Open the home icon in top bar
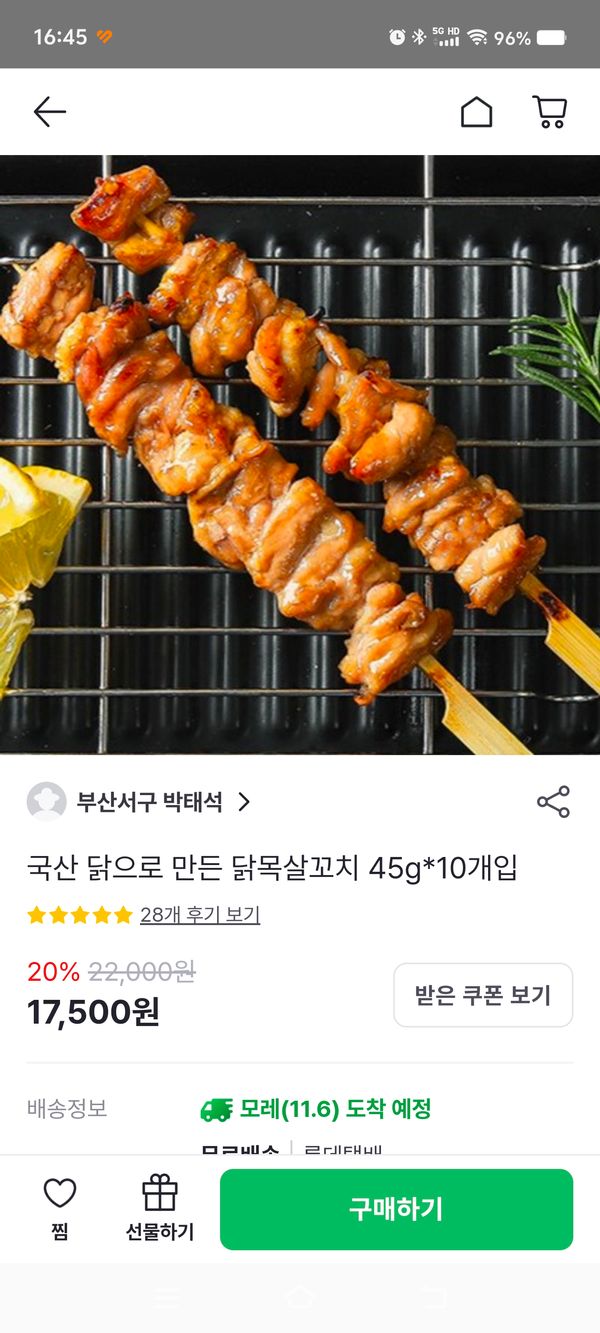Viewport: 600px width, 1333px height. click(476, 112)
